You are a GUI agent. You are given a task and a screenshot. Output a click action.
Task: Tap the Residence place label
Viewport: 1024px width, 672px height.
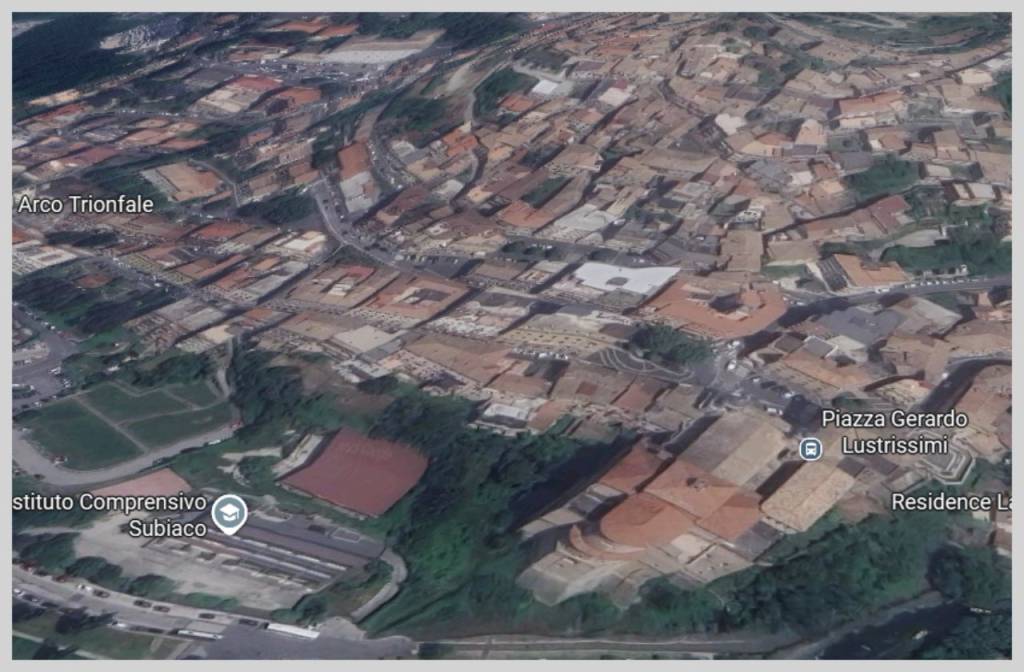[952, 502]
